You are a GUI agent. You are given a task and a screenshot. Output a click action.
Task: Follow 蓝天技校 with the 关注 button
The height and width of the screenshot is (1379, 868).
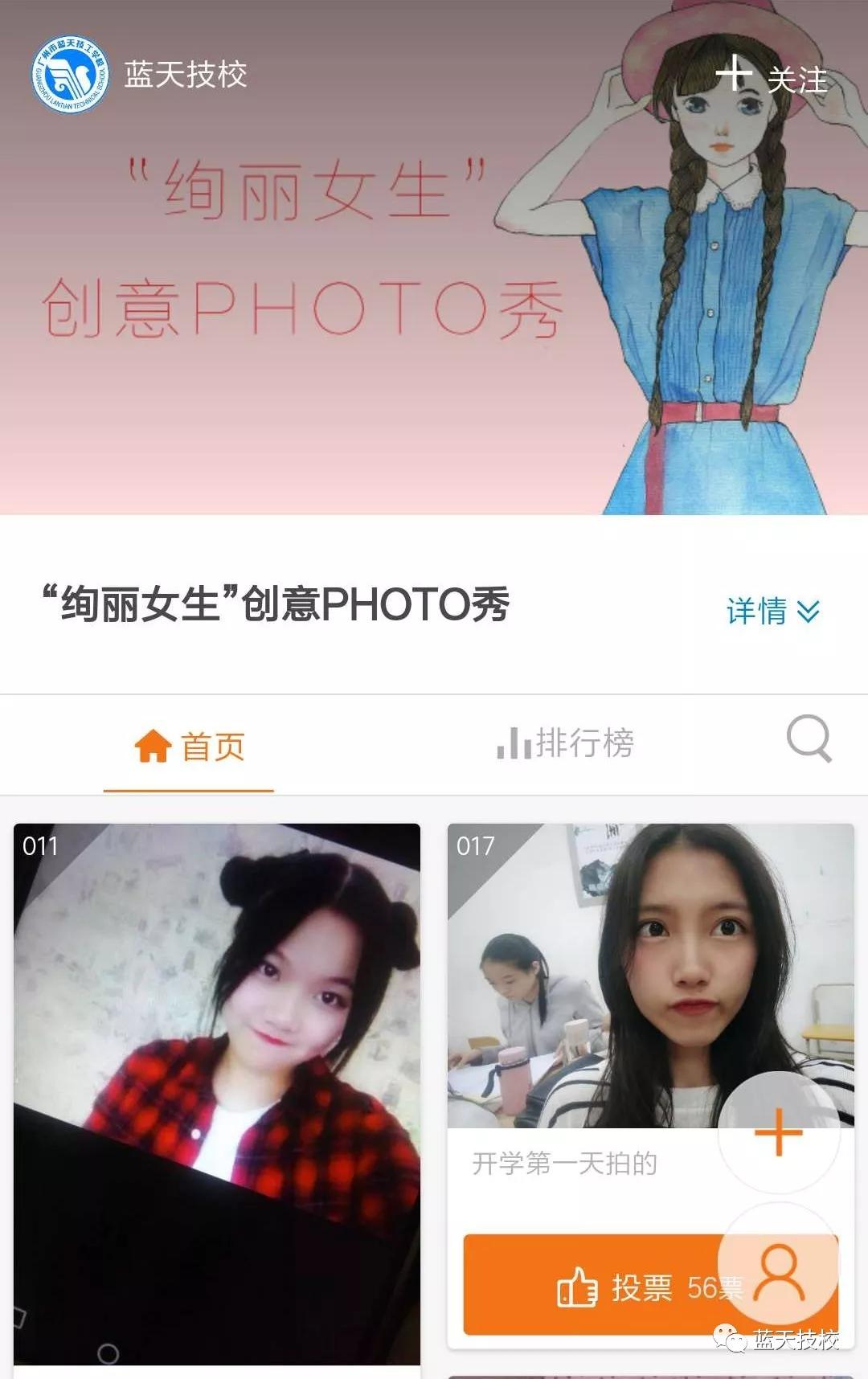[x=772, y=78]
